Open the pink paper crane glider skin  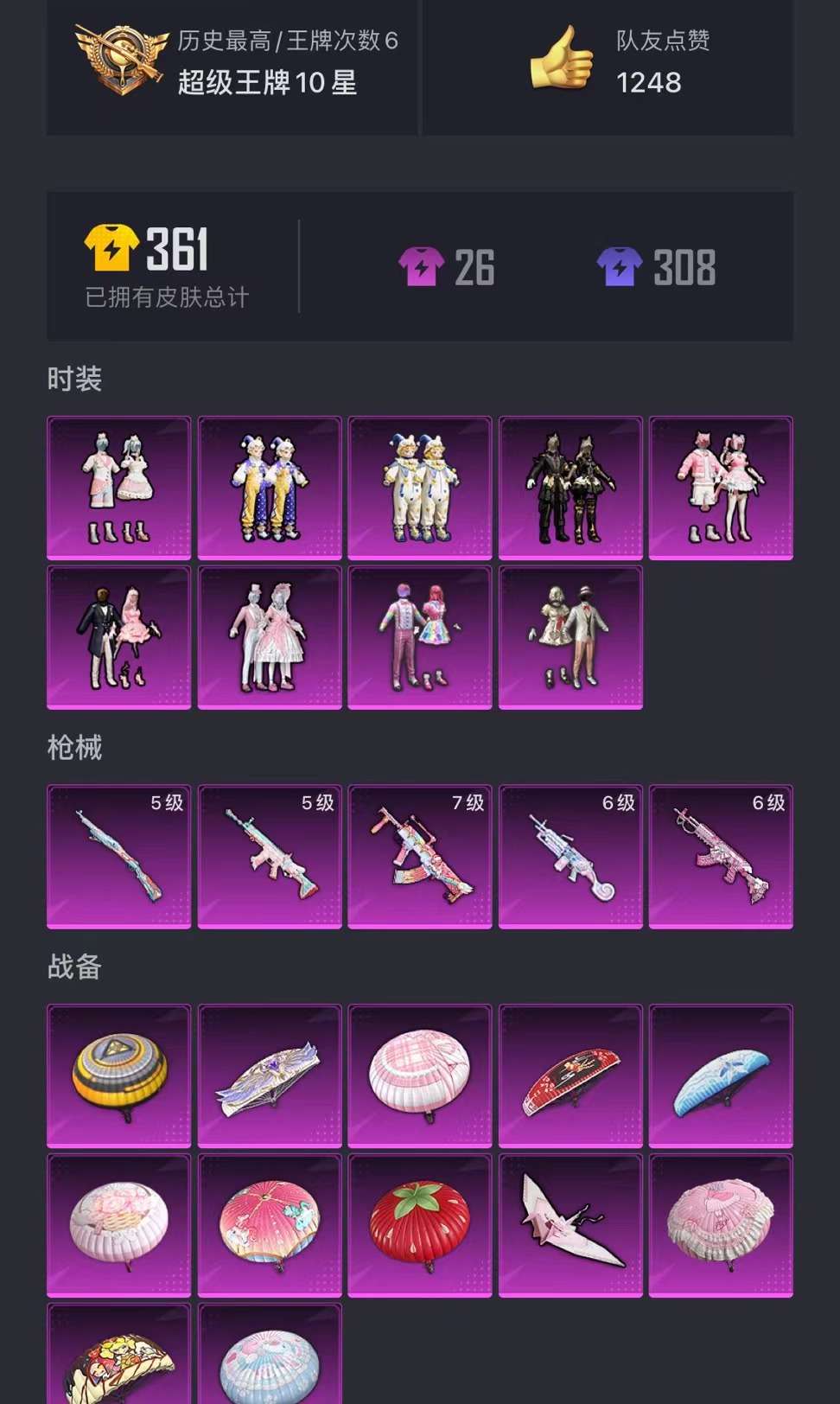pos(570,1225)
